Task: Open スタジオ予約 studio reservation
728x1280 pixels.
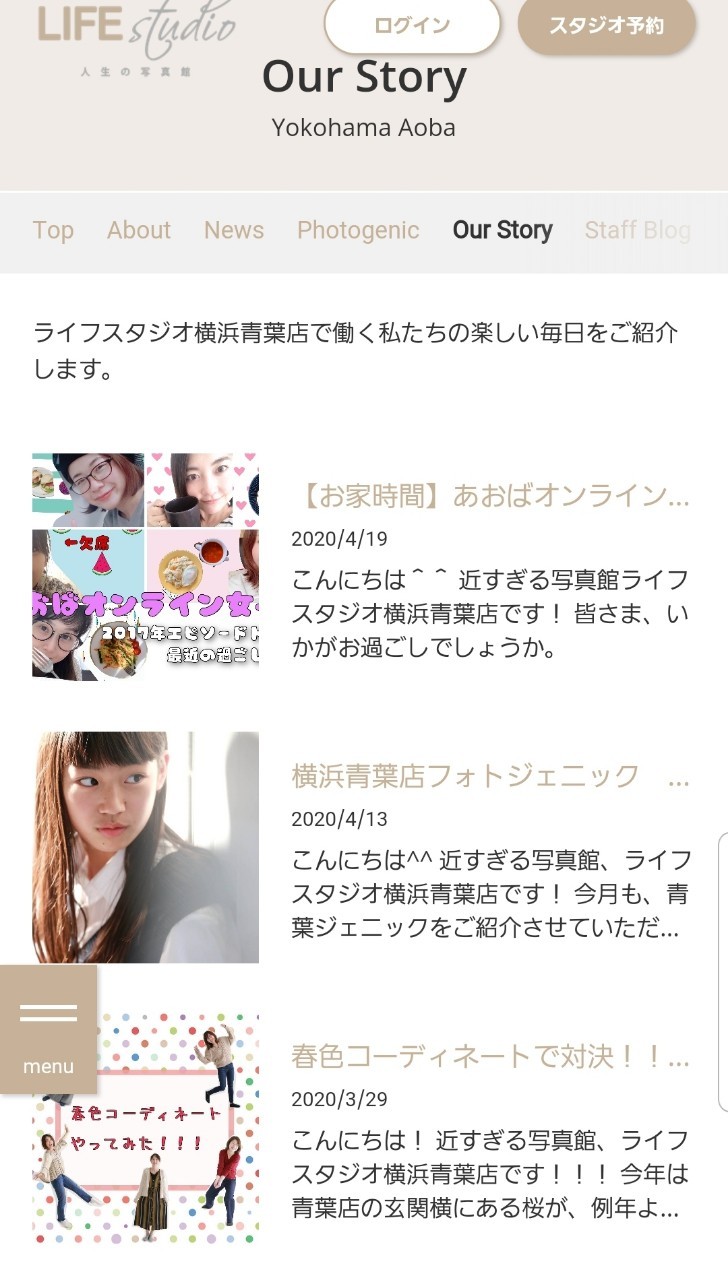Action: (x=606, y=26)
